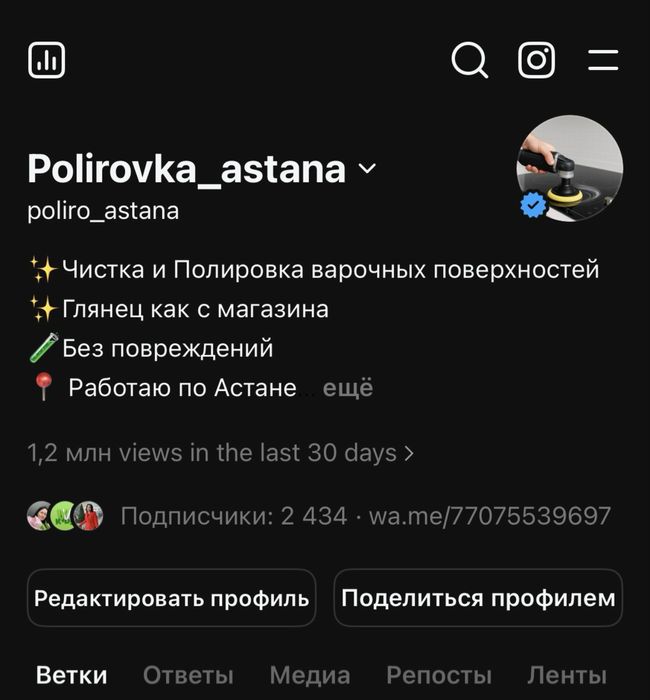This screenshot has width=650, height=700.
Task: Expand the bio with "ещё"
Action: coord(348,388)
